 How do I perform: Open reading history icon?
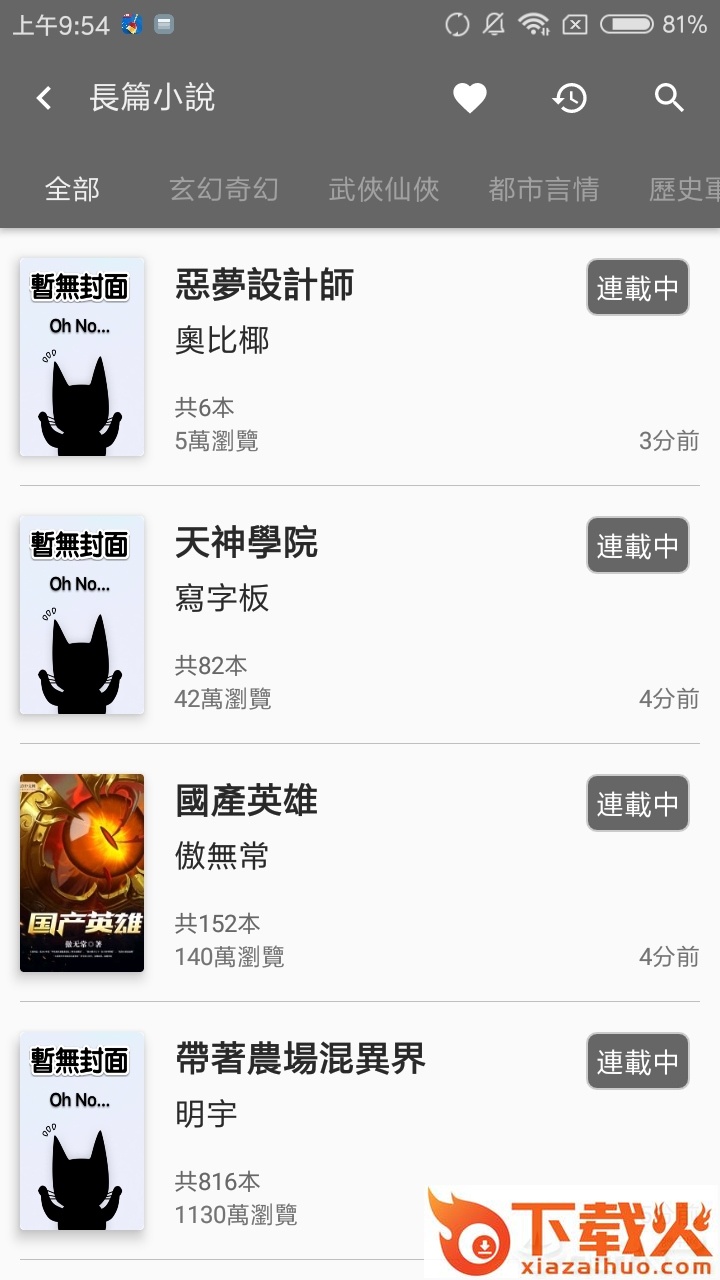[569, 98]
